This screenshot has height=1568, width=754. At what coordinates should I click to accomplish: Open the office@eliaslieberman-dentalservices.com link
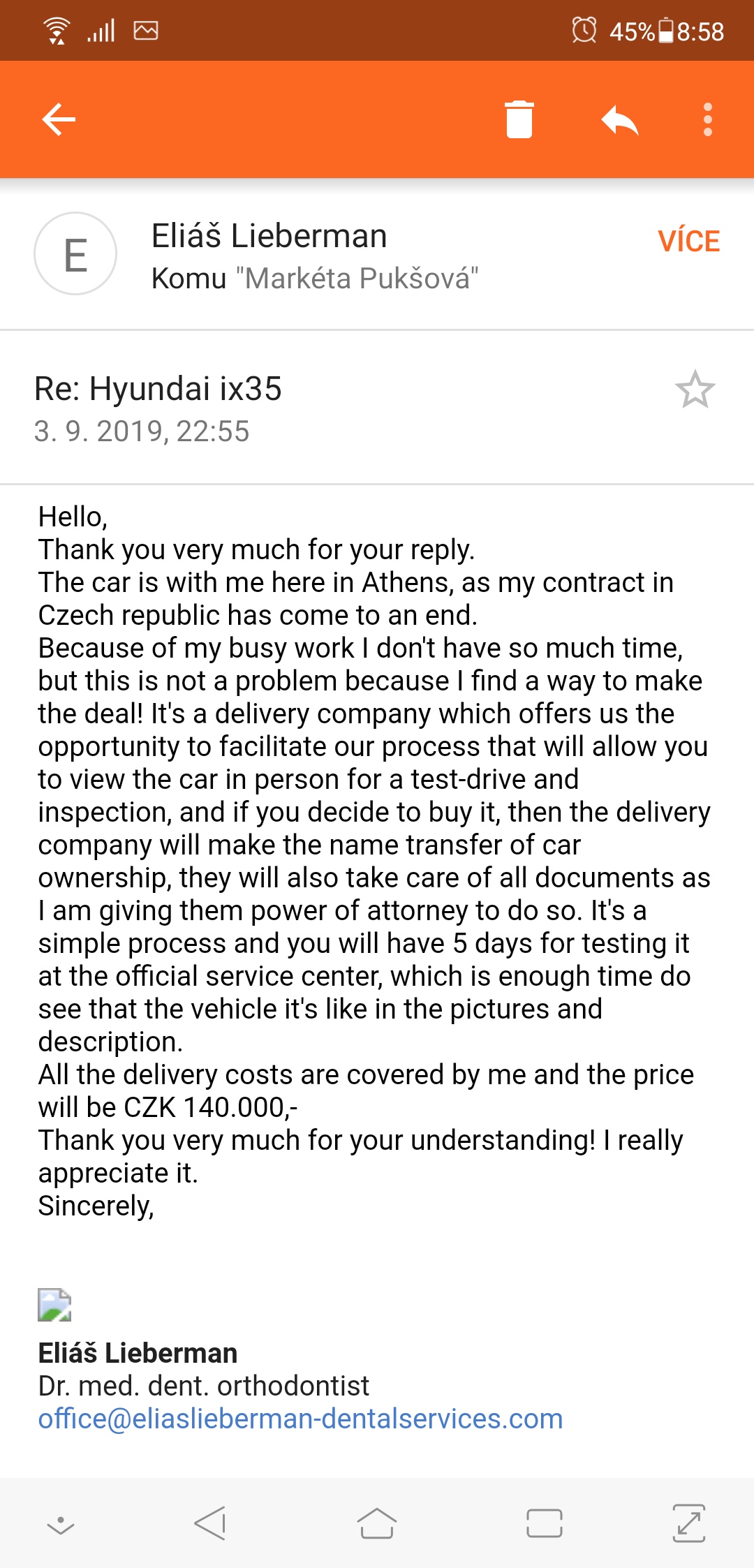pos(300,1419)
